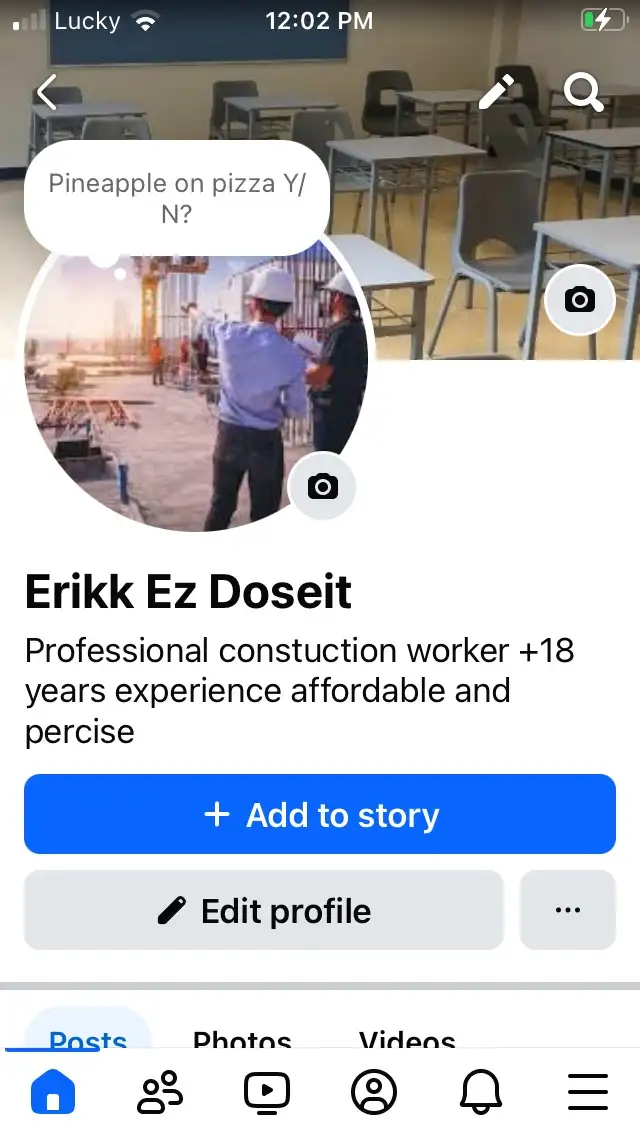640x1136 pixels.
Task: Change cover photo via camera icon
Action: click(x=579, y=299)
